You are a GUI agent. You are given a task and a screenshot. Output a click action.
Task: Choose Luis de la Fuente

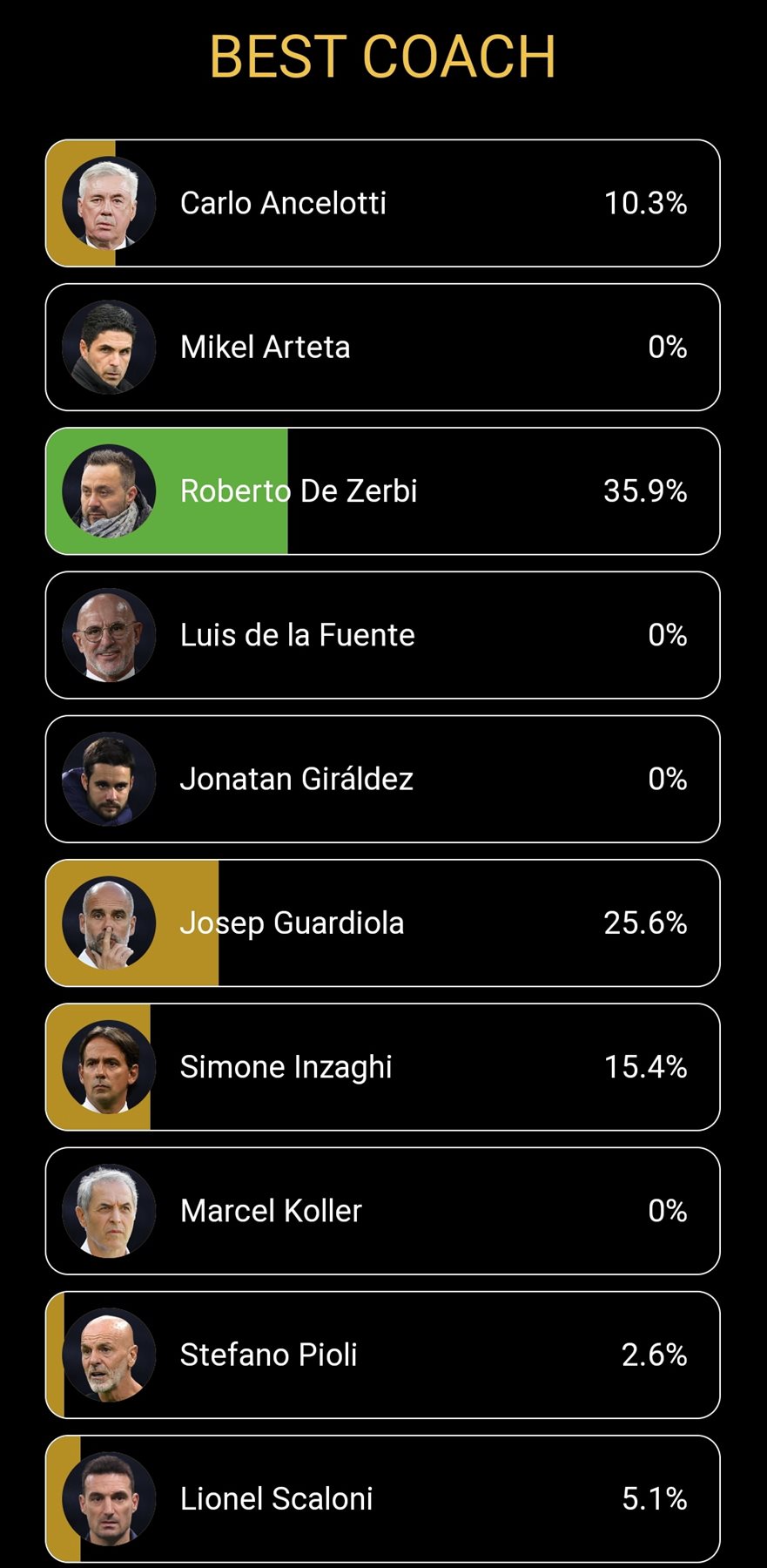pyautogui.click(x=382, y=635)
